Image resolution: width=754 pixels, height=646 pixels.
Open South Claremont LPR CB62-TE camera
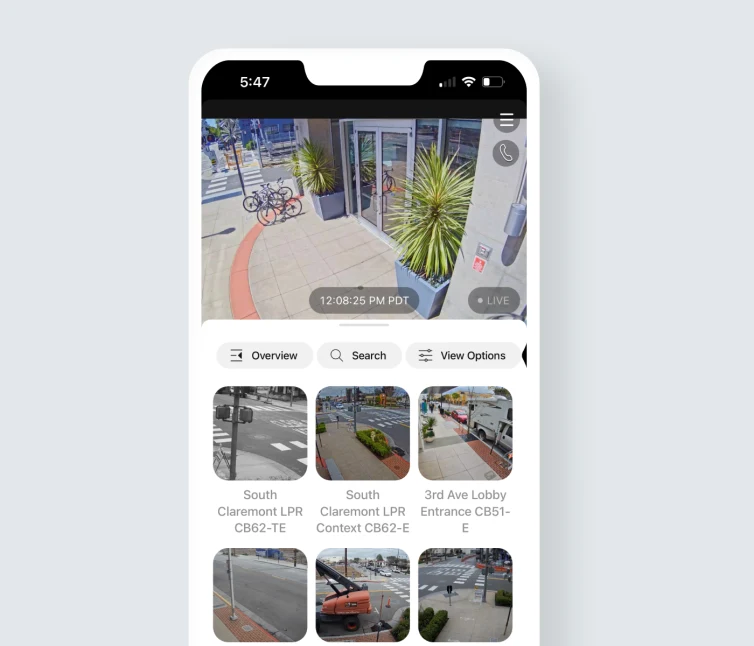tap(260, 433)
